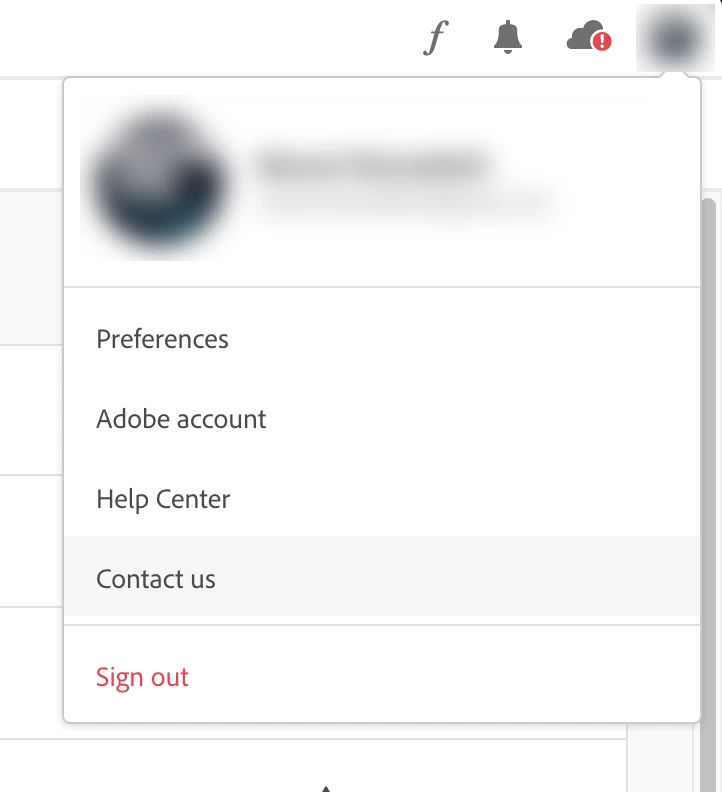Open the fonts icon
The image size is (722, 792).
[434, 39]
